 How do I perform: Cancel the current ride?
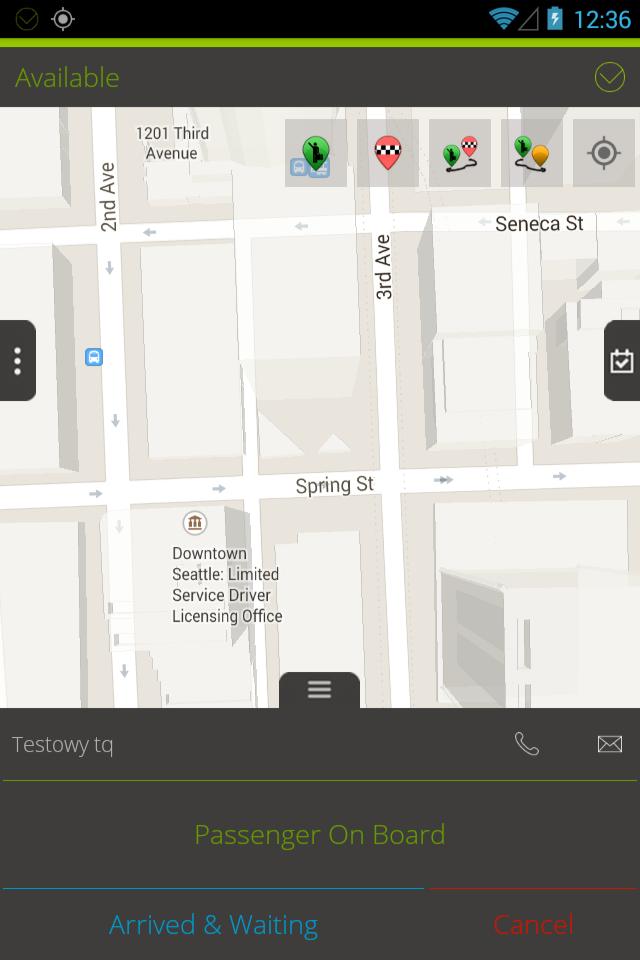coord(533,925)
